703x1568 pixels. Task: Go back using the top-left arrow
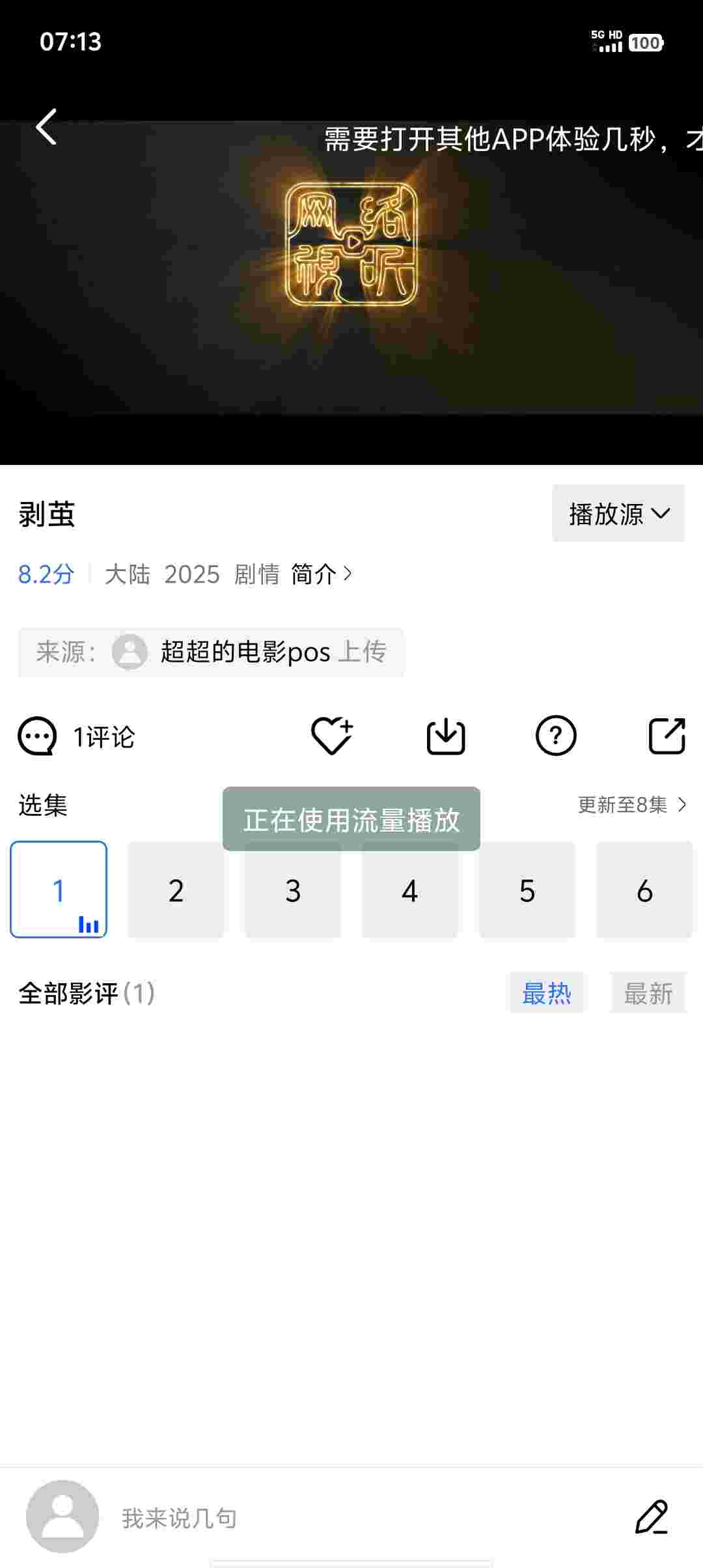pos(46,126)
